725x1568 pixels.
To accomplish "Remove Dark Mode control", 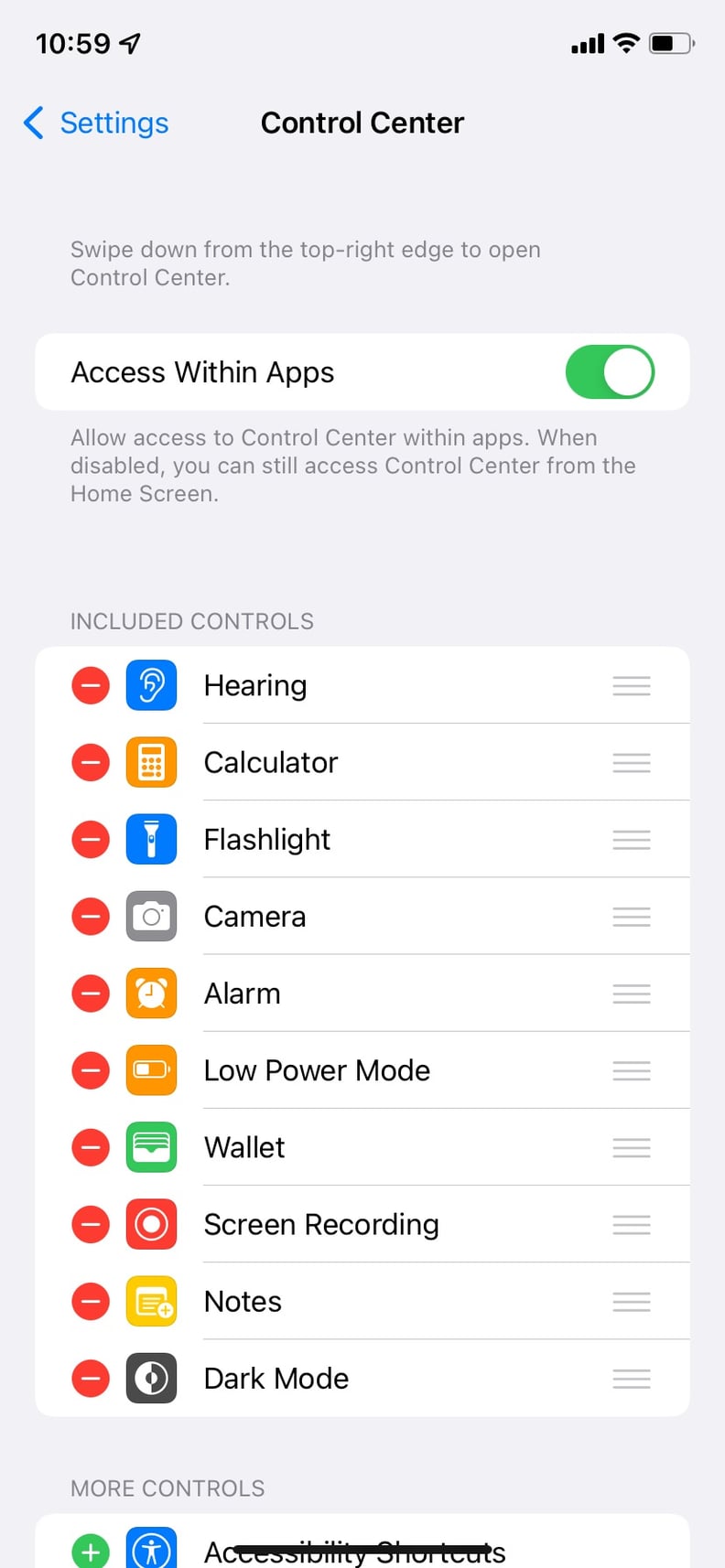I will 91,1378.
